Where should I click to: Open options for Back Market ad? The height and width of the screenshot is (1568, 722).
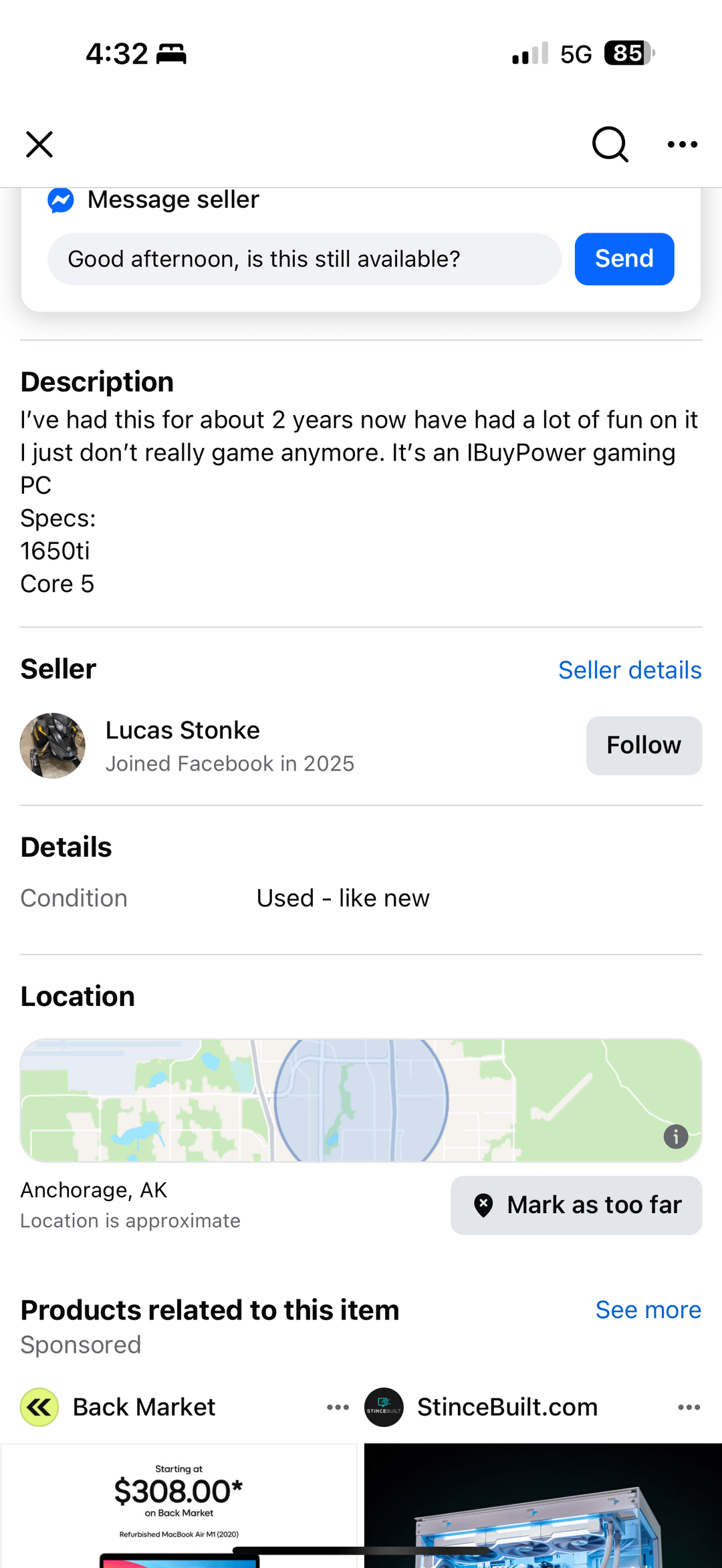[x=338, y=1407]
